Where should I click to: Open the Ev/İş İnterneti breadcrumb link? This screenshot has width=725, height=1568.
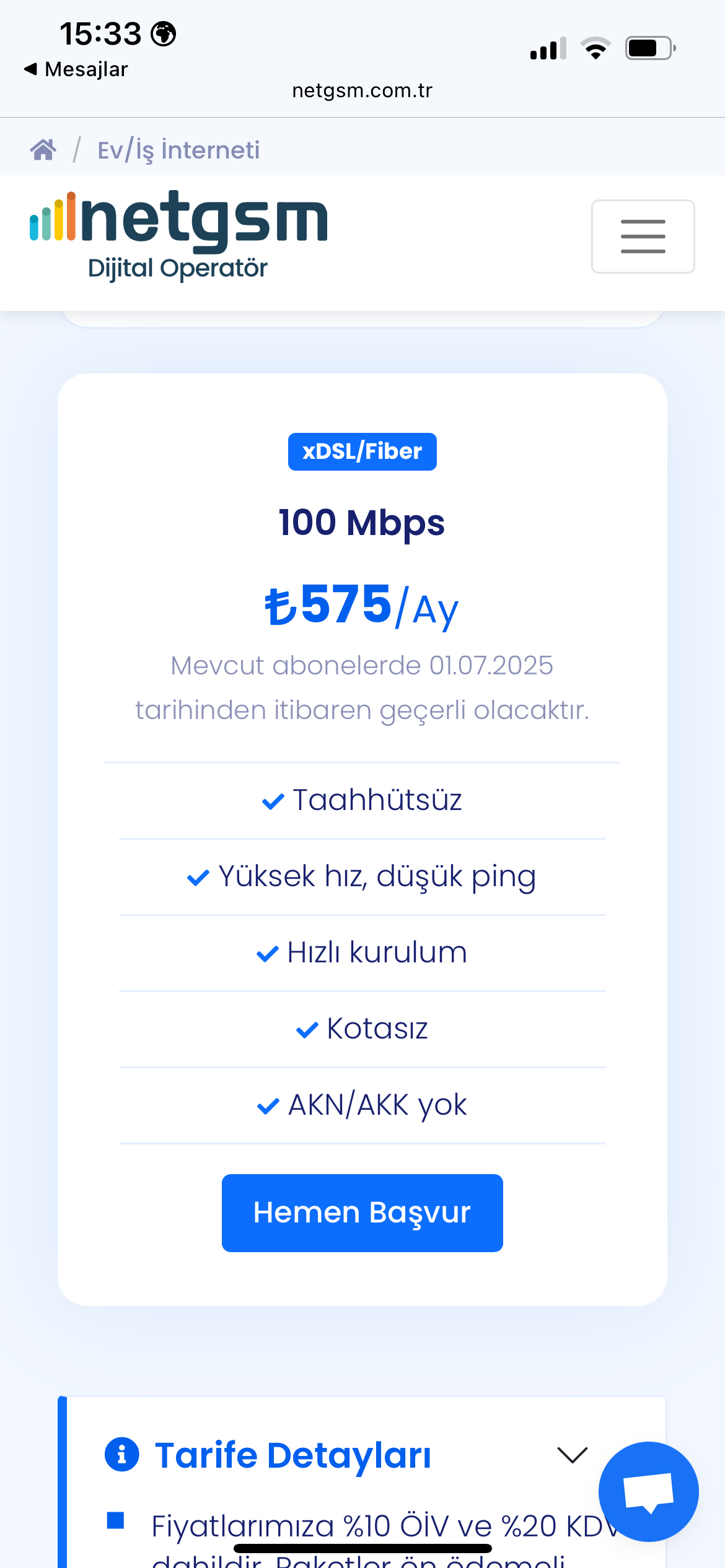(178, 150)
